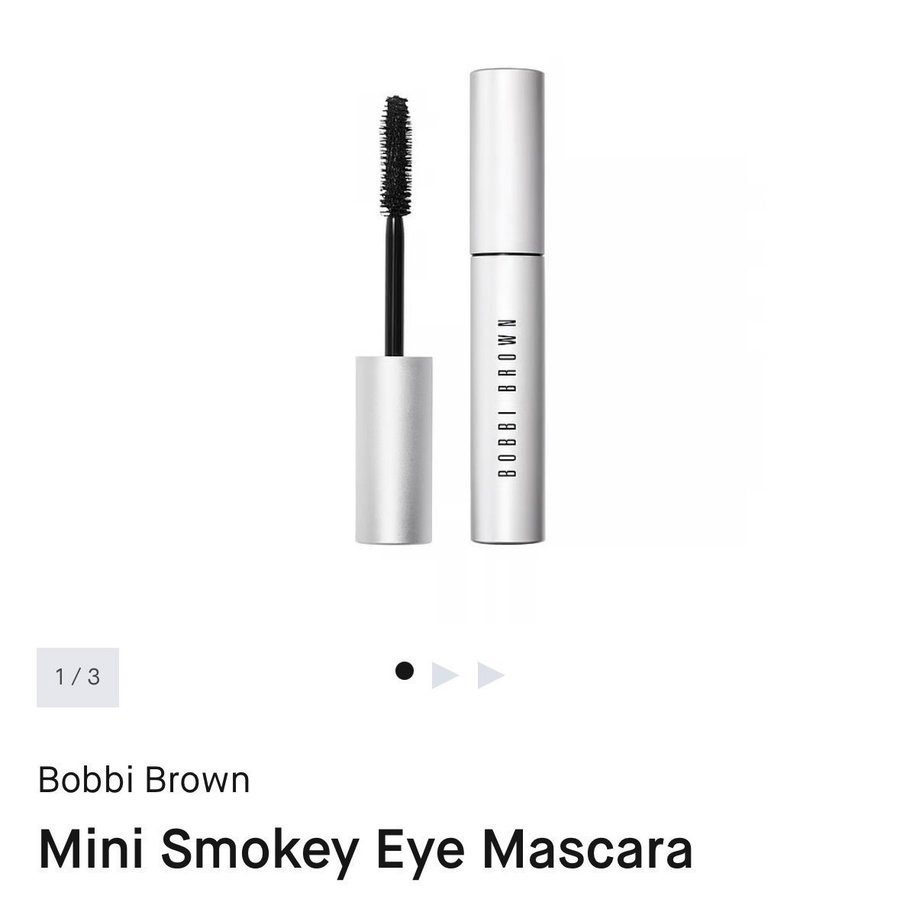Jump to the second carousel slide indicator
Viewport: 900px width, 898px height.
pos(444,676)
